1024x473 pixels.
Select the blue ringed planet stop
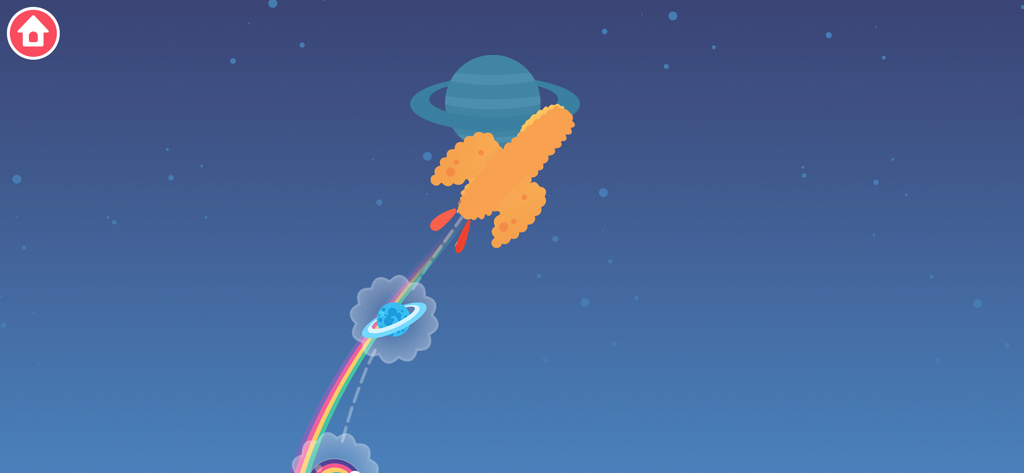pos(394,318)
